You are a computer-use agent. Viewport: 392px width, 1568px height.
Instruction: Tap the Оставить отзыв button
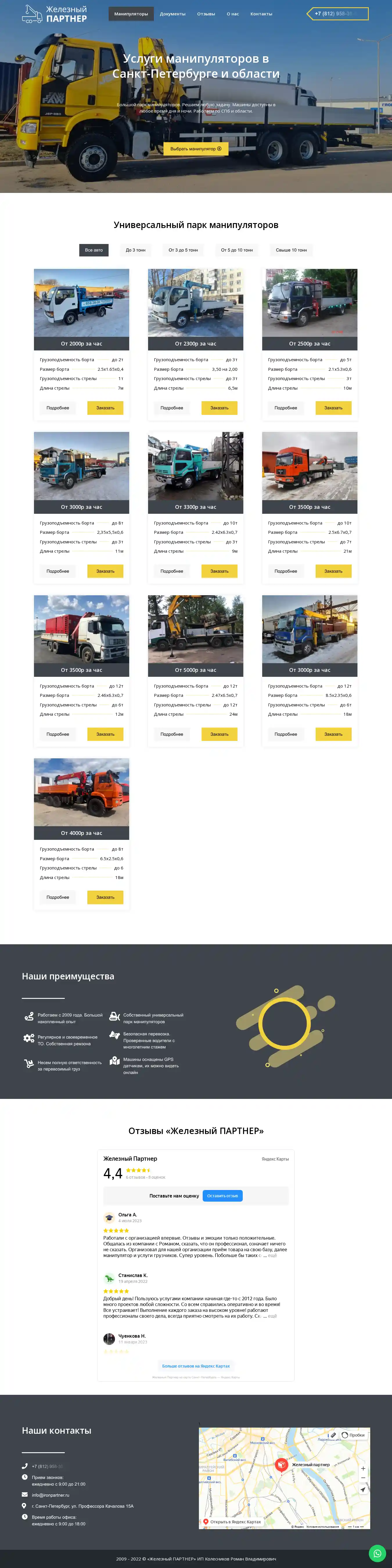pyautogui.click(x=222, y=1196)
